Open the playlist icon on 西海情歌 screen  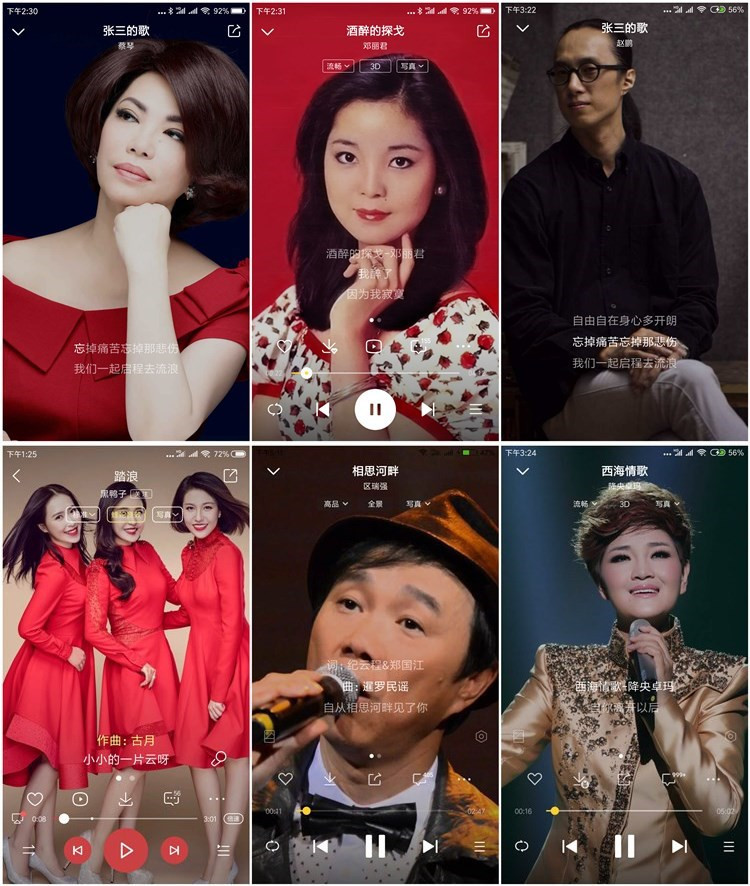(x=729, y=844)
